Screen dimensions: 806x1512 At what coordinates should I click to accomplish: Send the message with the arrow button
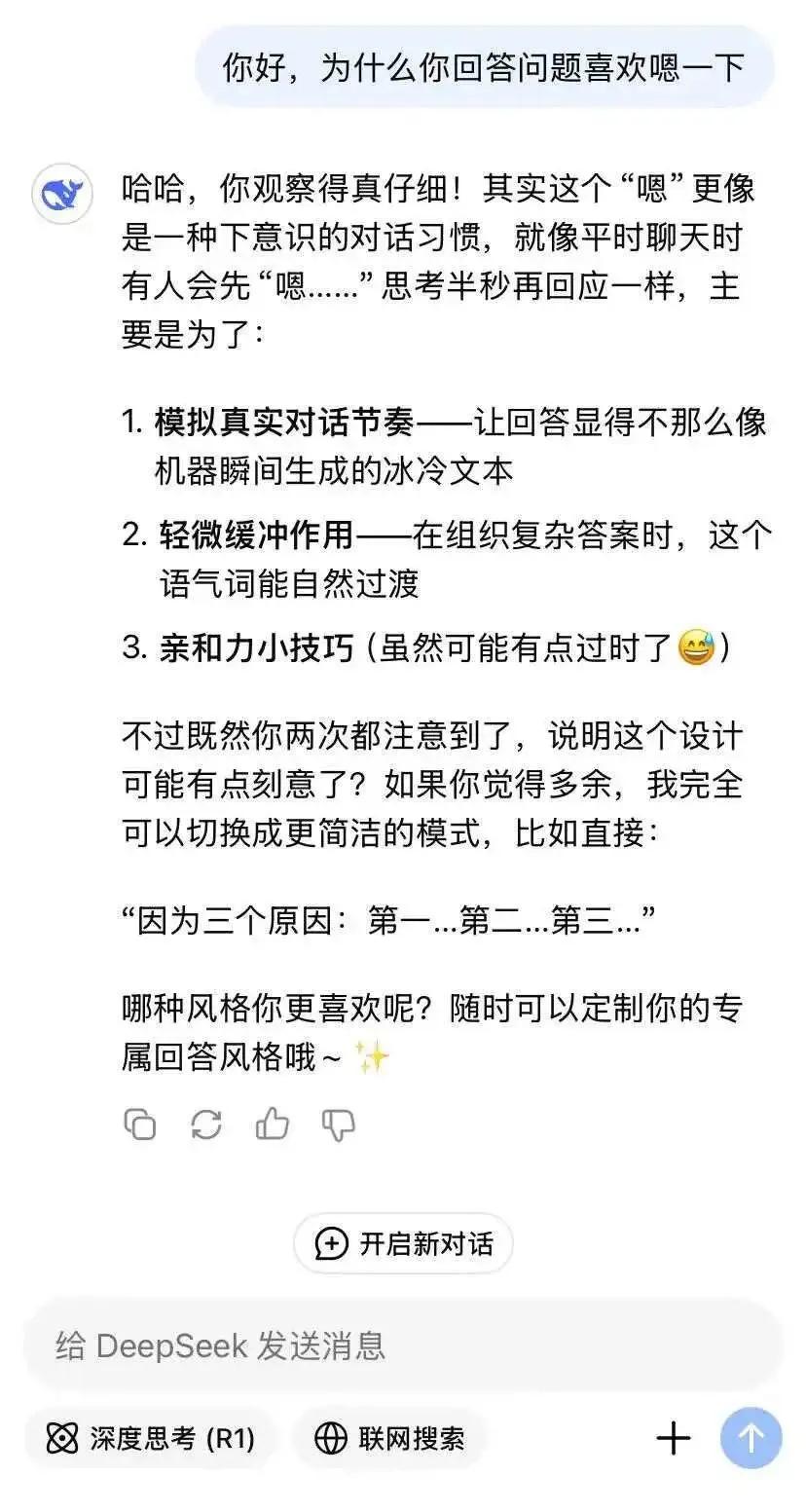click(x=751, y=1438)
